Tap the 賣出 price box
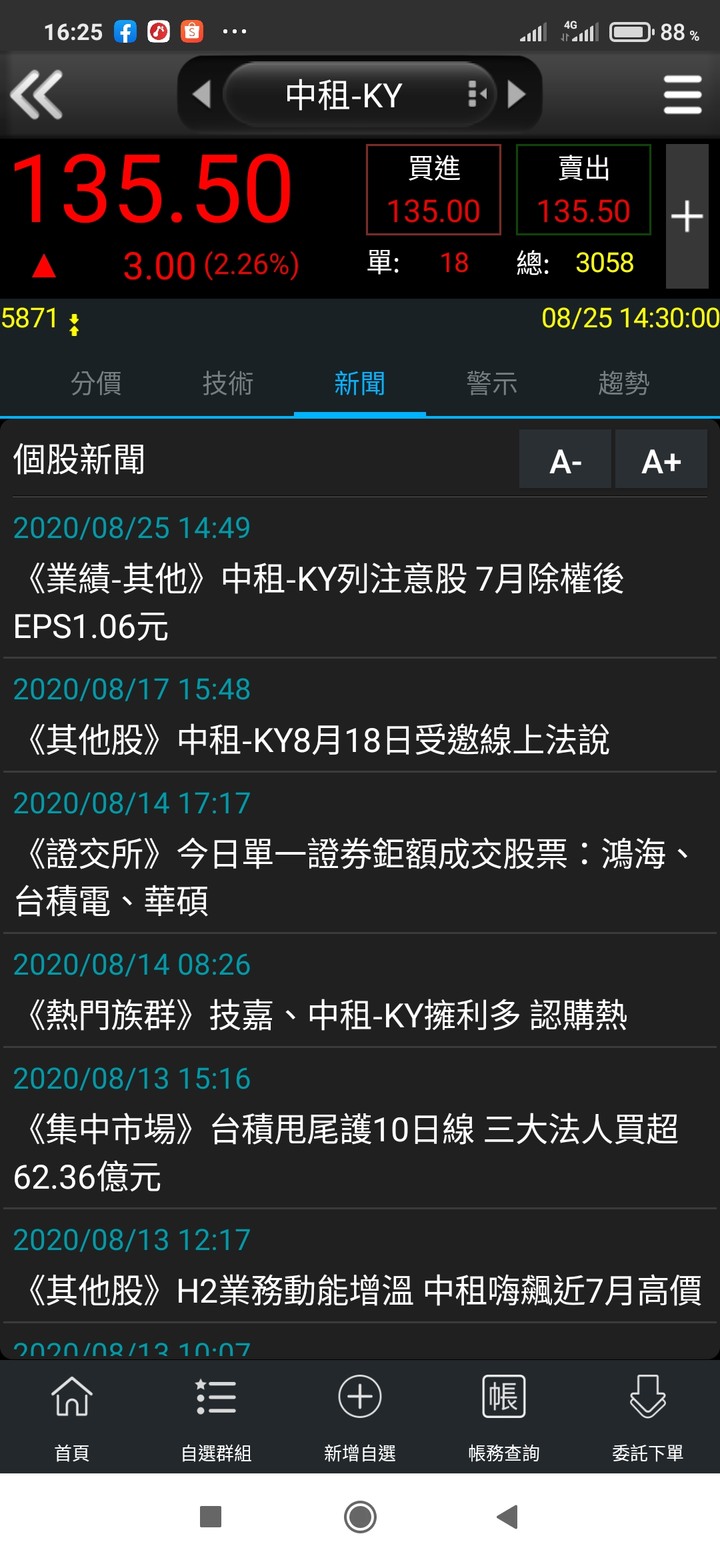 [584, 190]
